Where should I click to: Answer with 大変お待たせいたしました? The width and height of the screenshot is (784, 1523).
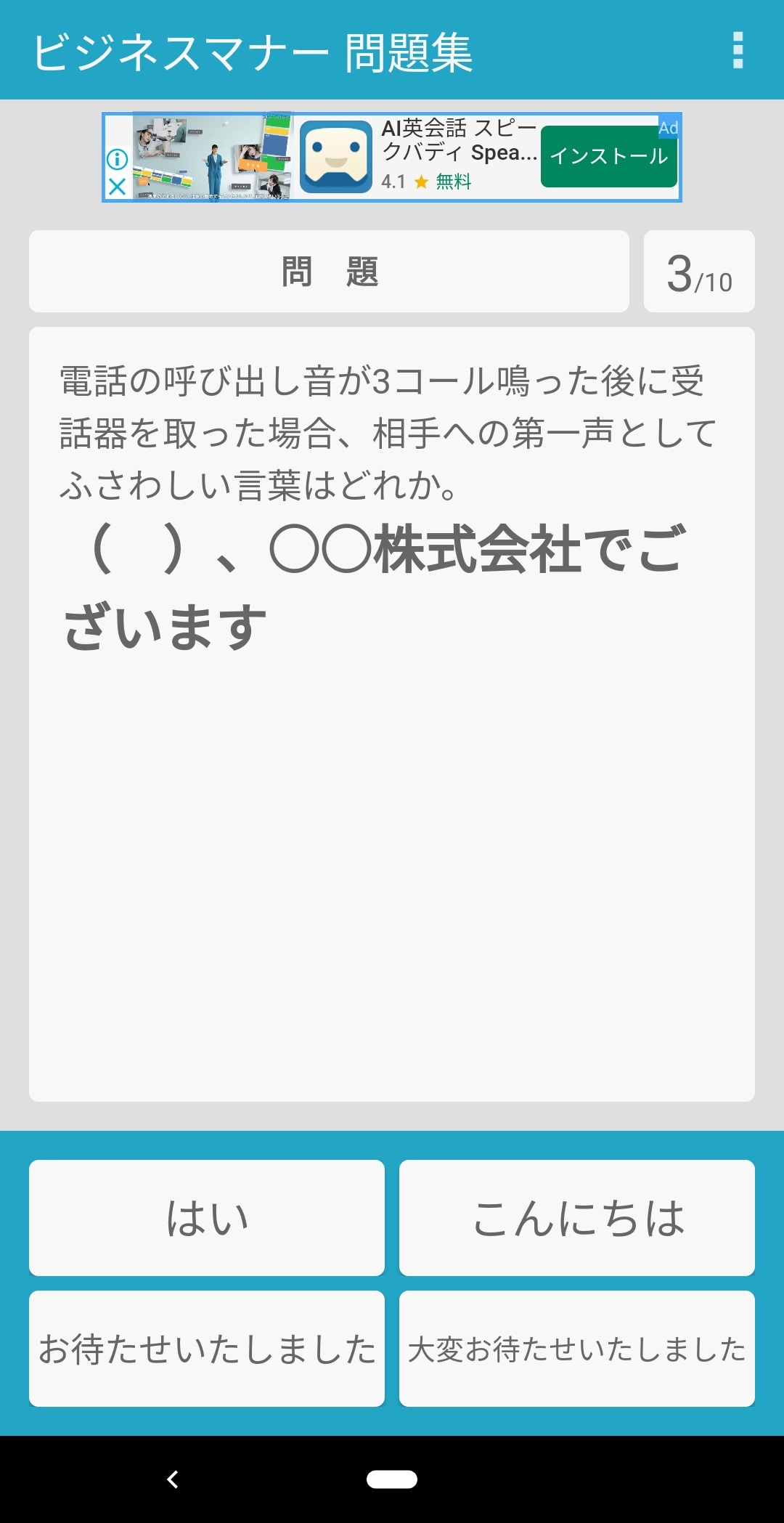577,1349
